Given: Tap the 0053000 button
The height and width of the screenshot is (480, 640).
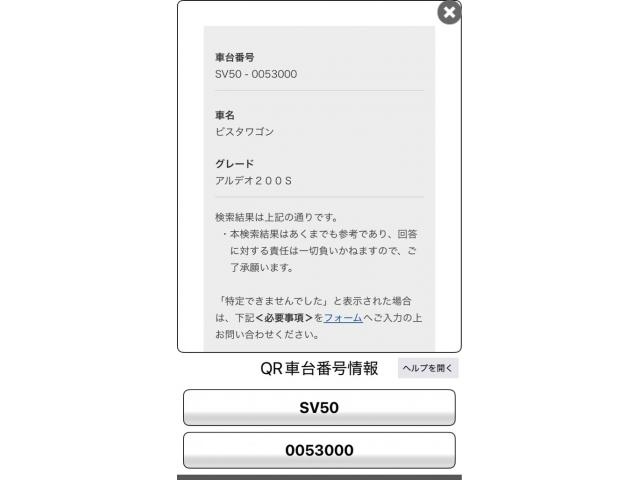Looking at the screenshot, I should pos(319,451).
